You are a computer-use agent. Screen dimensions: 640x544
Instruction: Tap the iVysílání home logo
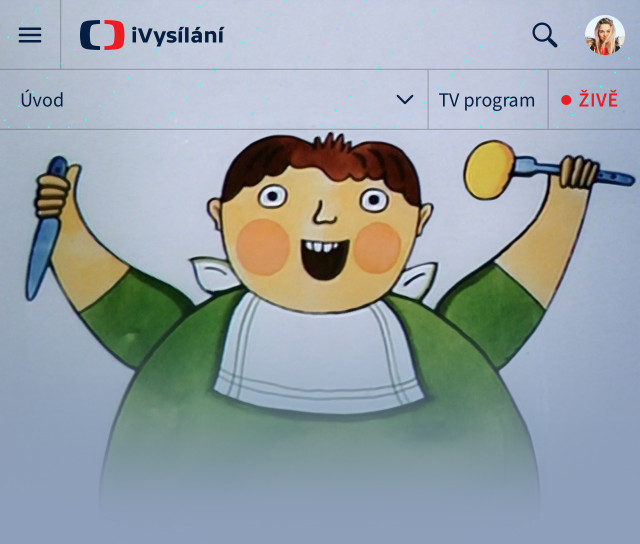152,36
